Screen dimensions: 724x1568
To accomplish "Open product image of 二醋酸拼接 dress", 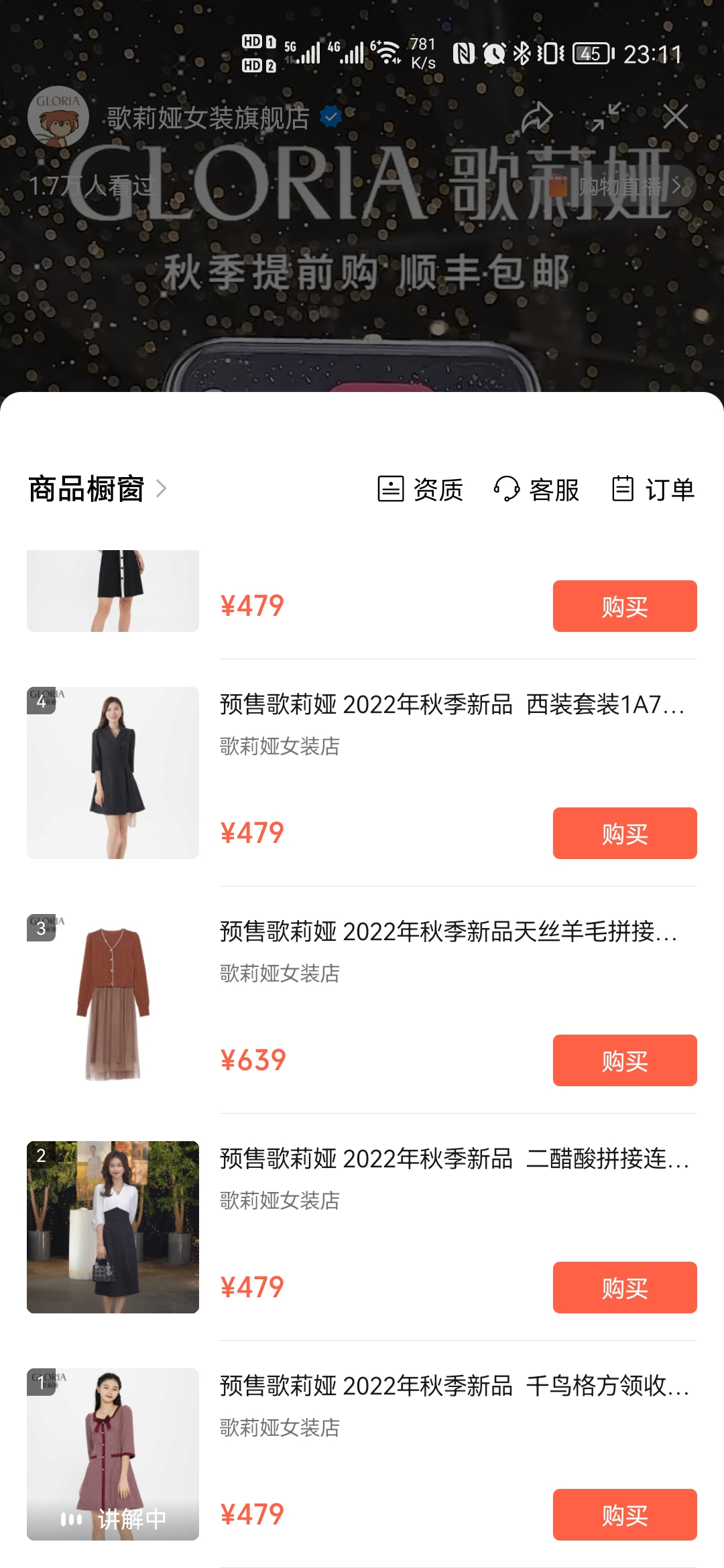I will [113, 1227].
